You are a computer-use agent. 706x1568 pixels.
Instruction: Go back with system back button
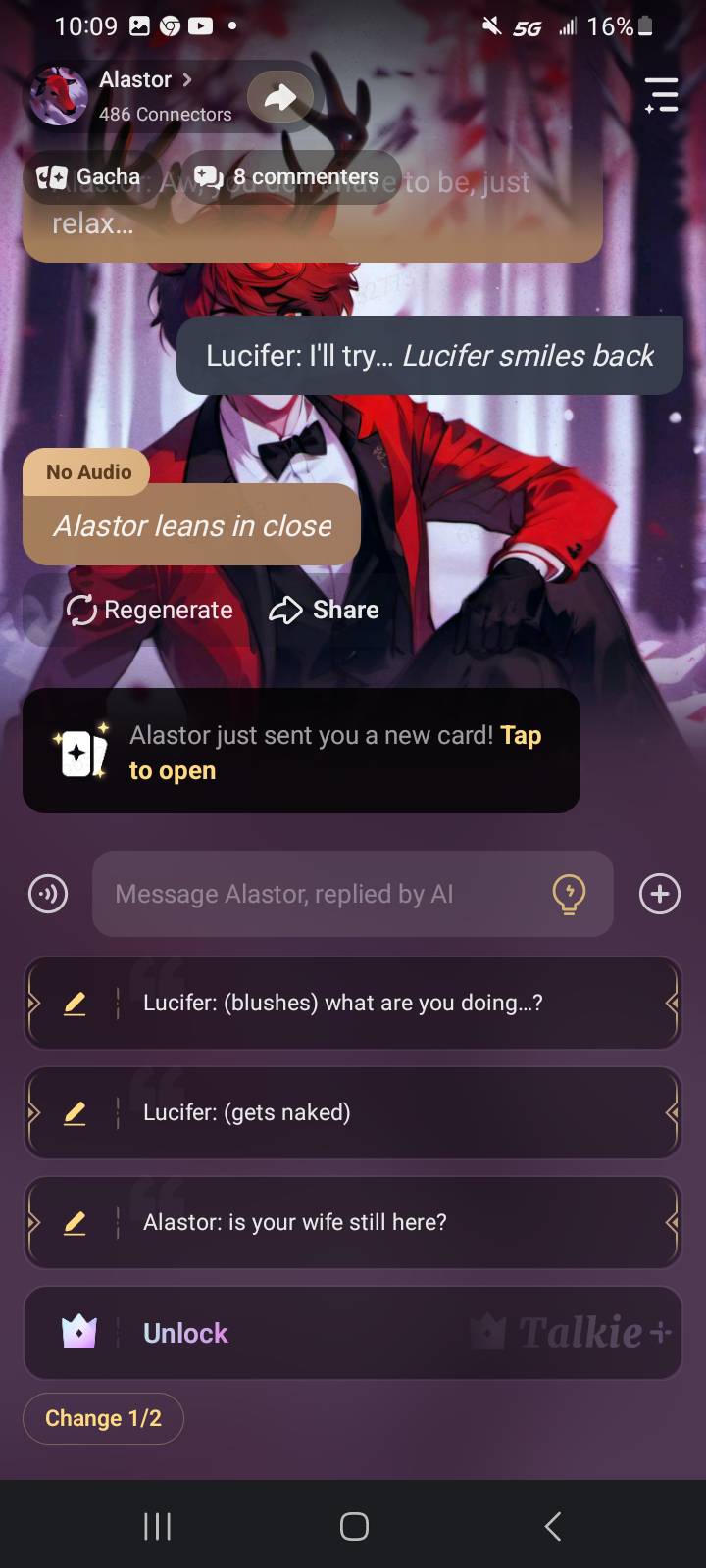[552, 1526]
